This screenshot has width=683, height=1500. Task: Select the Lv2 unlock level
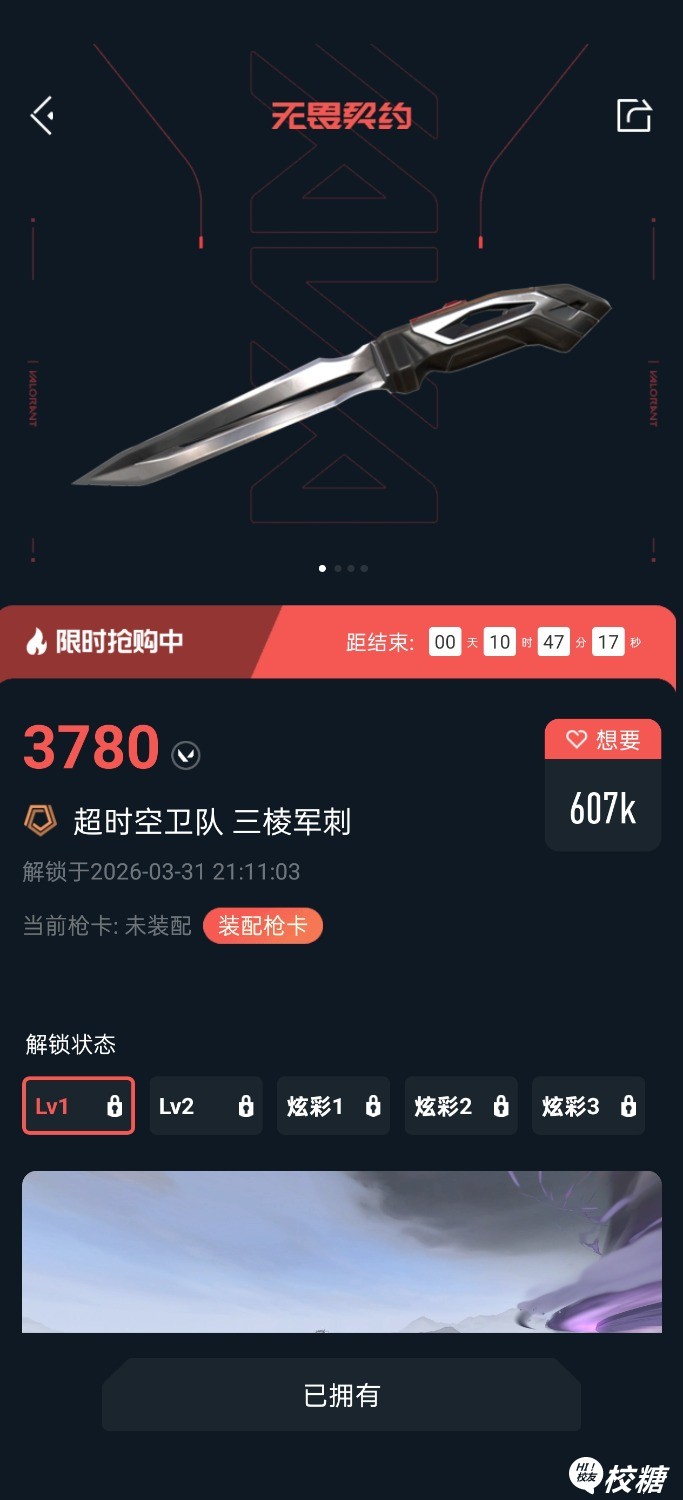[206, 1106]
